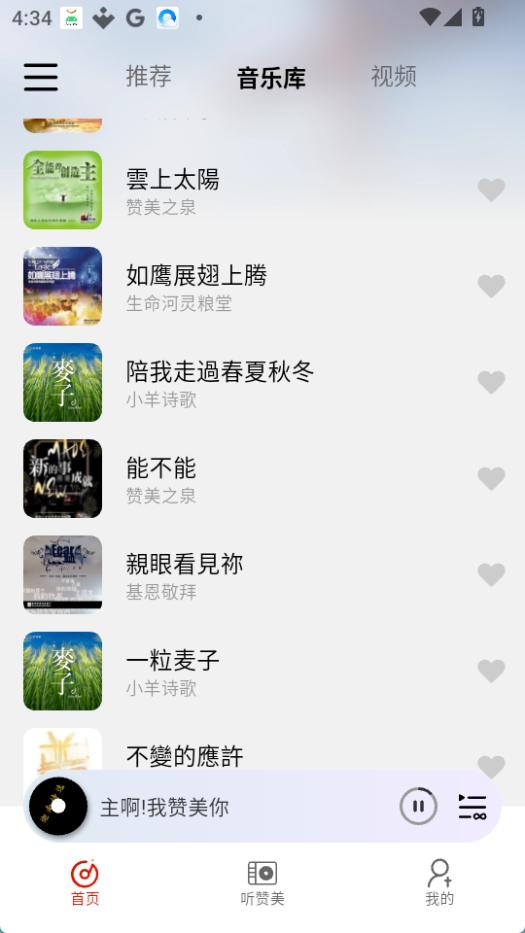Open the hamburger drawer menu
Viewport: 525px width, 933px height.
(x=41, y=77)
